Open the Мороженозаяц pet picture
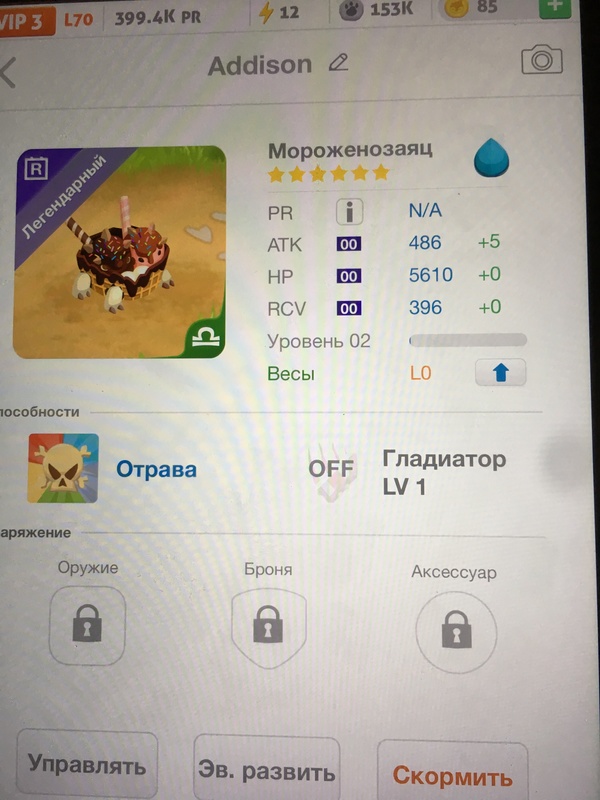 point(121,253)
